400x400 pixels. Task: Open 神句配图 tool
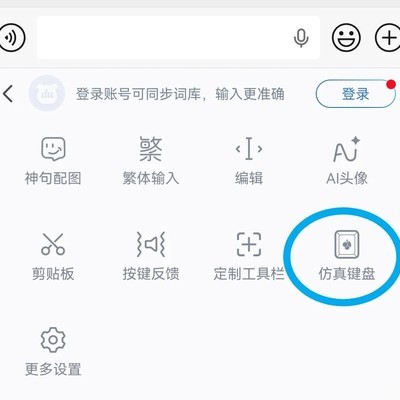coord(53,161)
